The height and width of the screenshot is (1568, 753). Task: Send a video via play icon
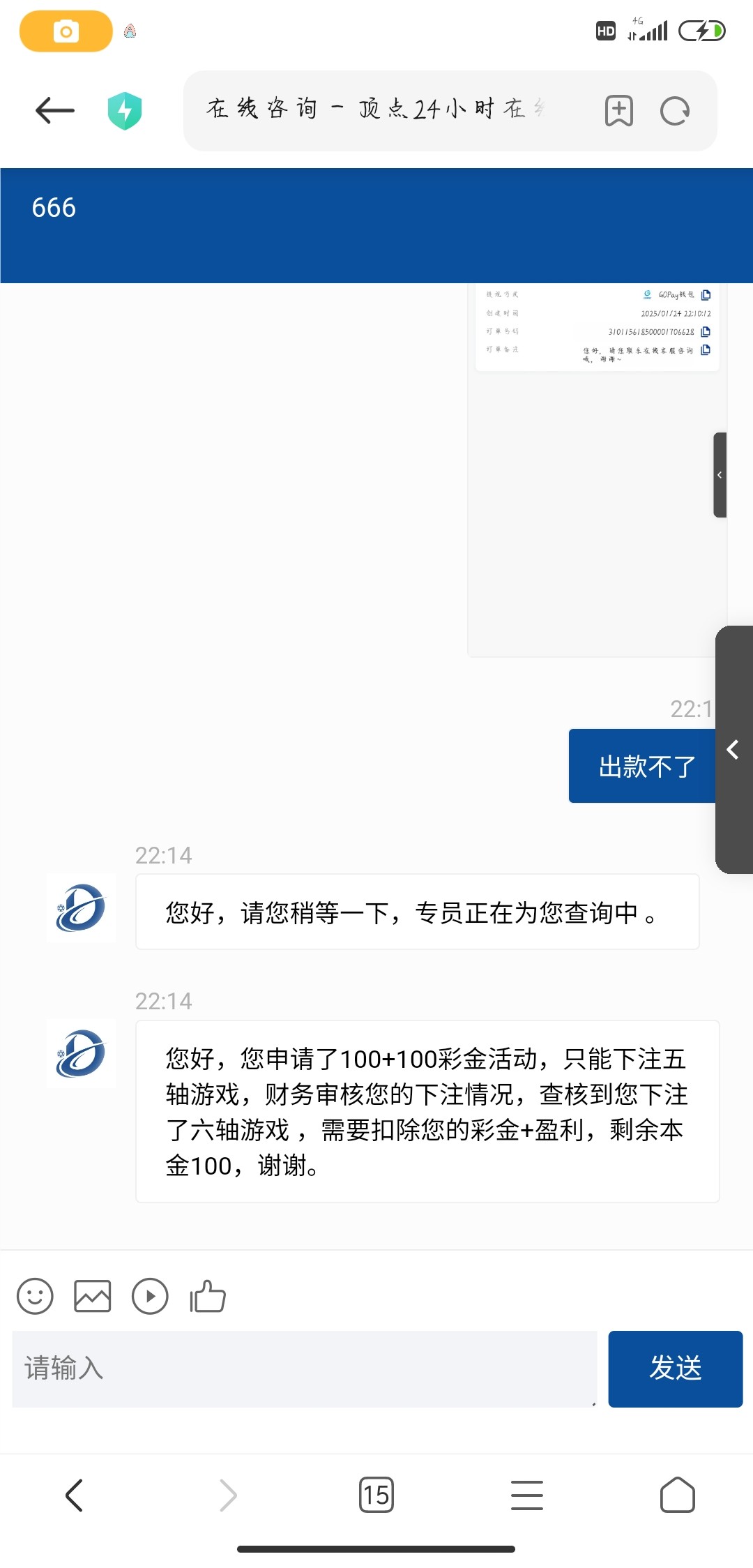click(x=150, y=1297)
